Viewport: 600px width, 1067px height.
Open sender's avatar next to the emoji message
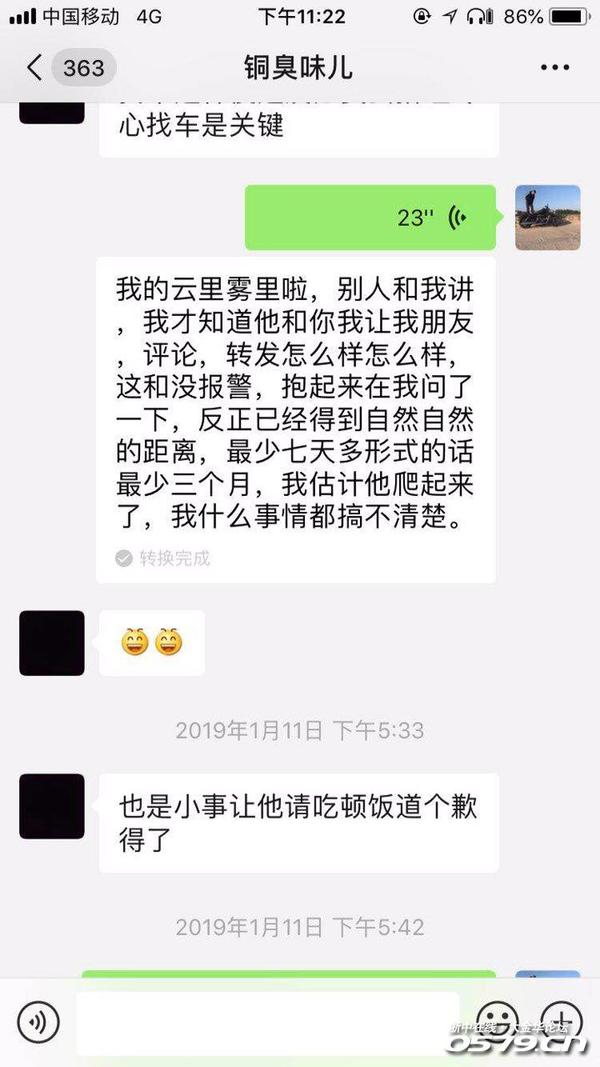[52, 643]
